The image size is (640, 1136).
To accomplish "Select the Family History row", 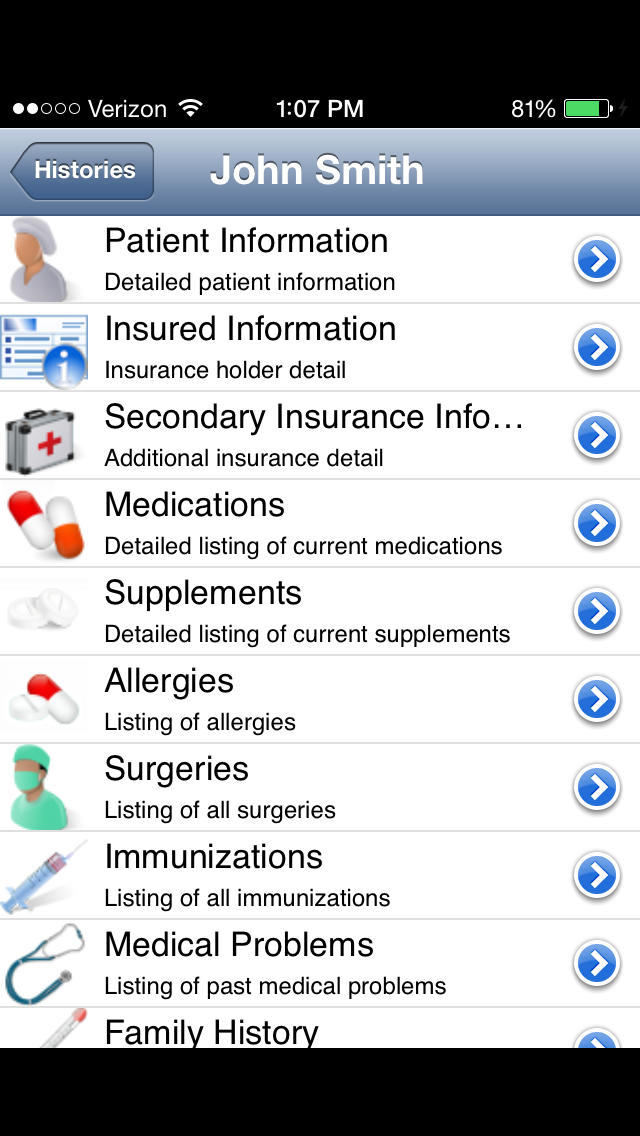I will [320, 1028].
